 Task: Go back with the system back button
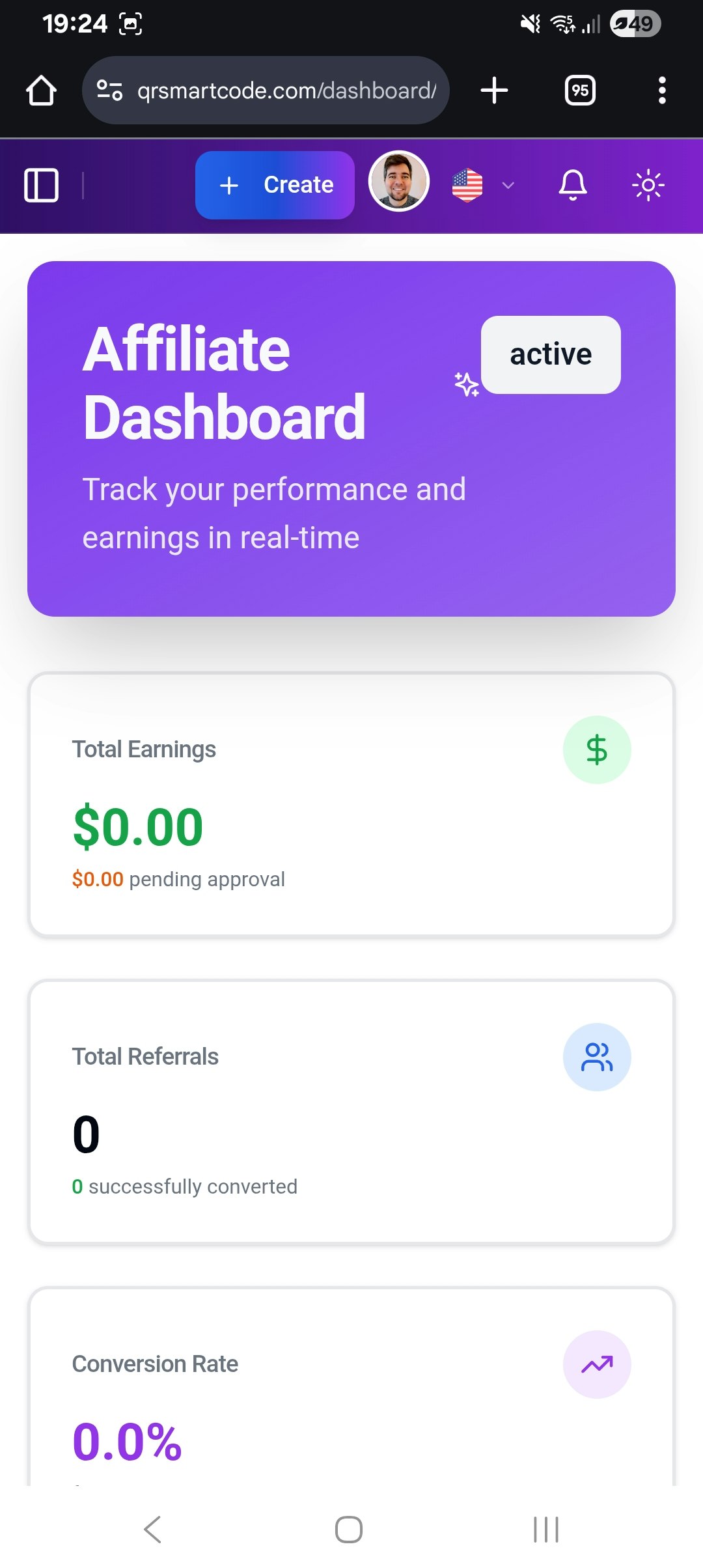click(x=152, y=1530)
